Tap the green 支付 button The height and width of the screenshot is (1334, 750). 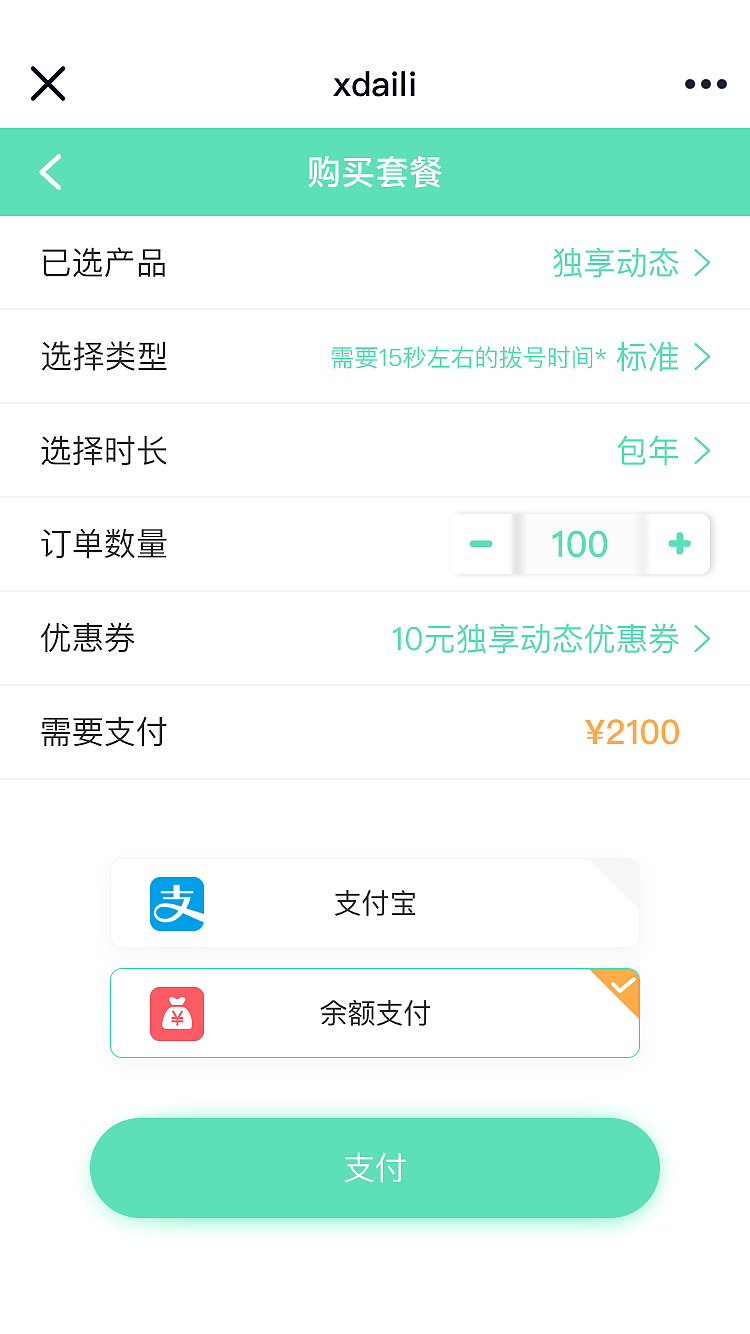click(x=374, y=1168)
